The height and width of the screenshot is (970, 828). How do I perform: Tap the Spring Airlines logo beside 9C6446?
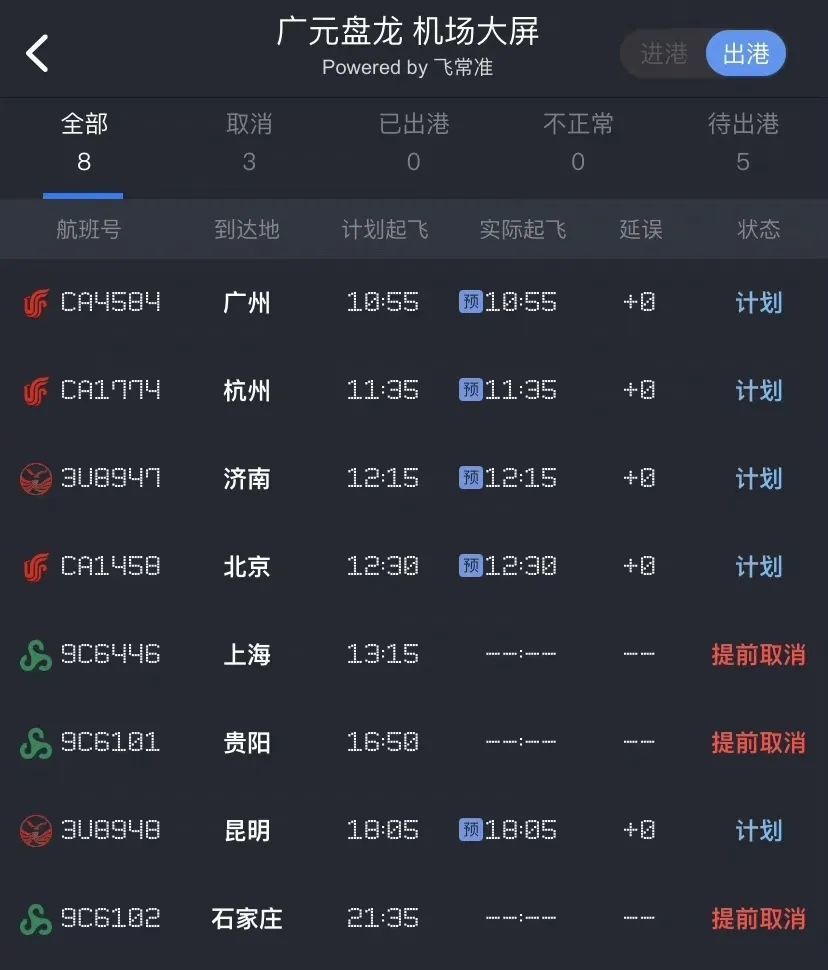(34, 655)
